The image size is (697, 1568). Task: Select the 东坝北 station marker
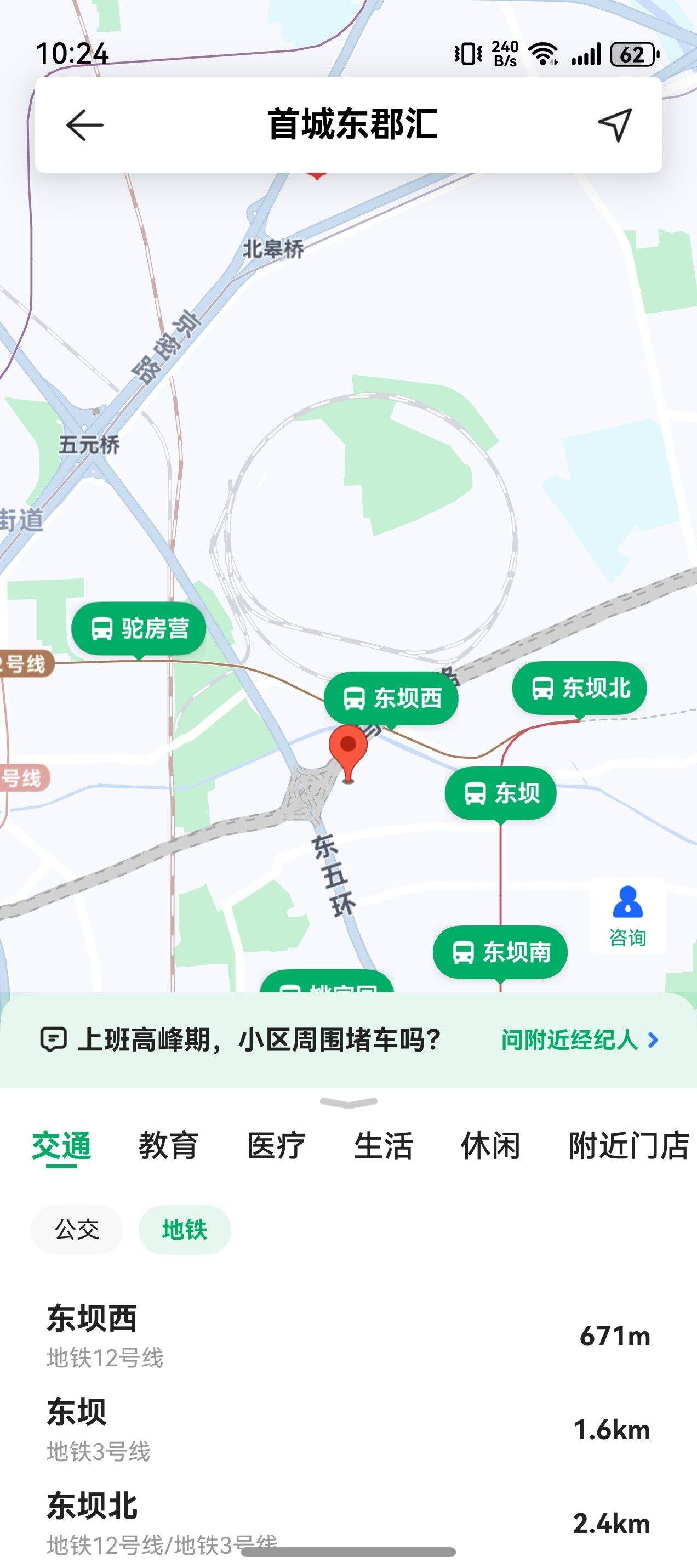point(580,689)
